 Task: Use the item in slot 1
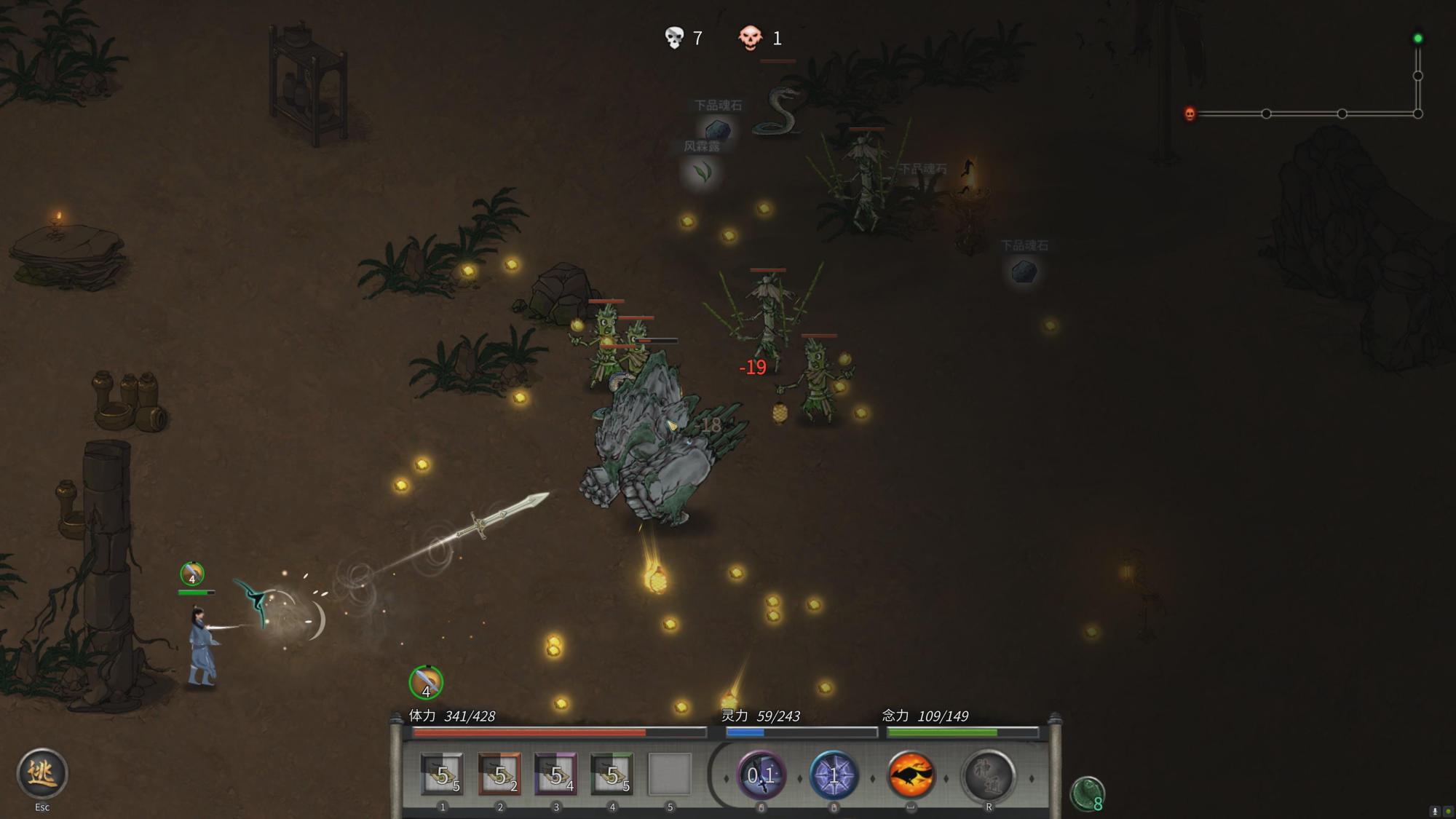(x=442, y=774)
